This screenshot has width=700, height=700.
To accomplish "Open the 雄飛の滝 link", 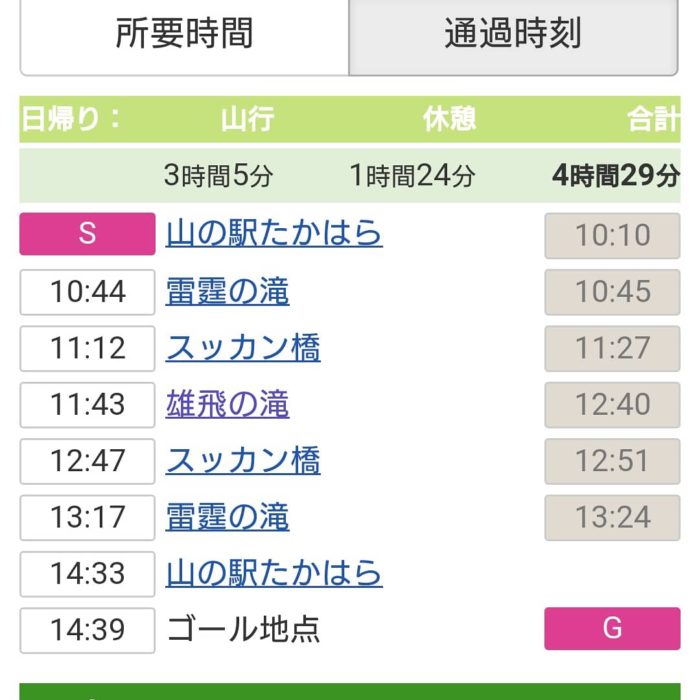I will point(227,404).
